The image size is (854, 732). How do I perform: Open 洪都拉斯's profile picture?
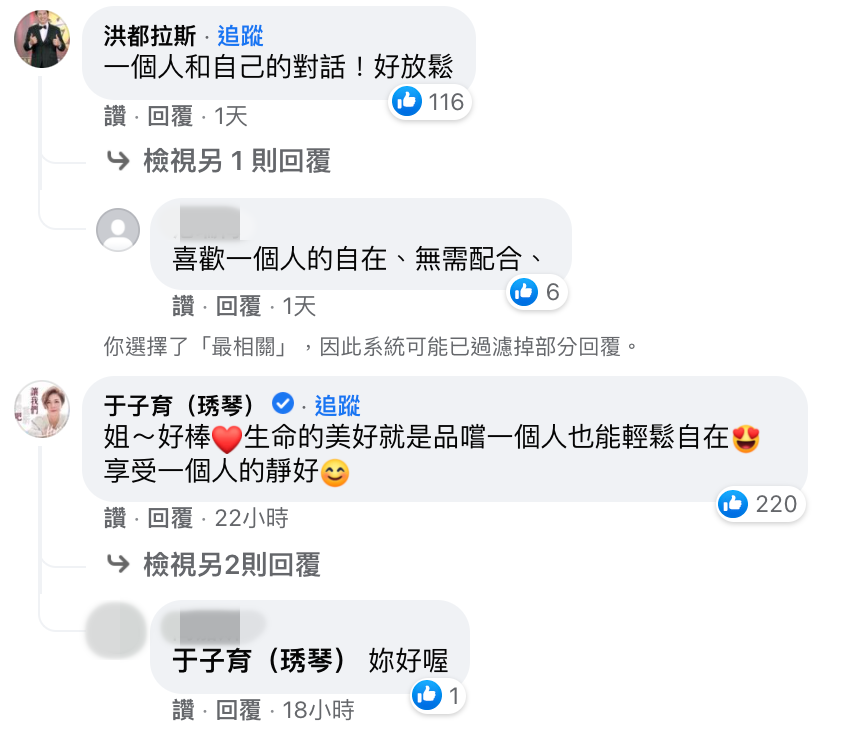42,39
